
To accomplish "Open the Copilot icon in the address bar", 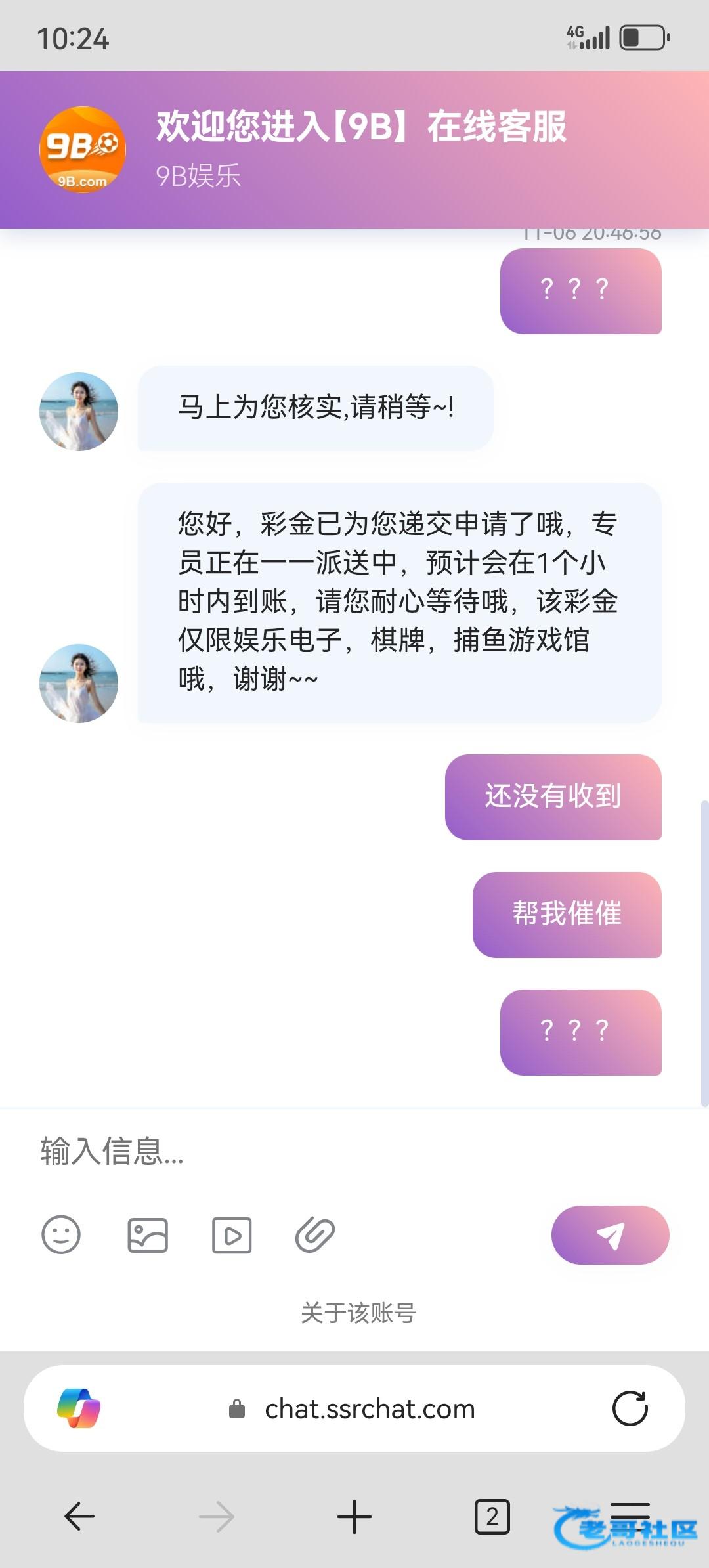I will (79, 1408).
